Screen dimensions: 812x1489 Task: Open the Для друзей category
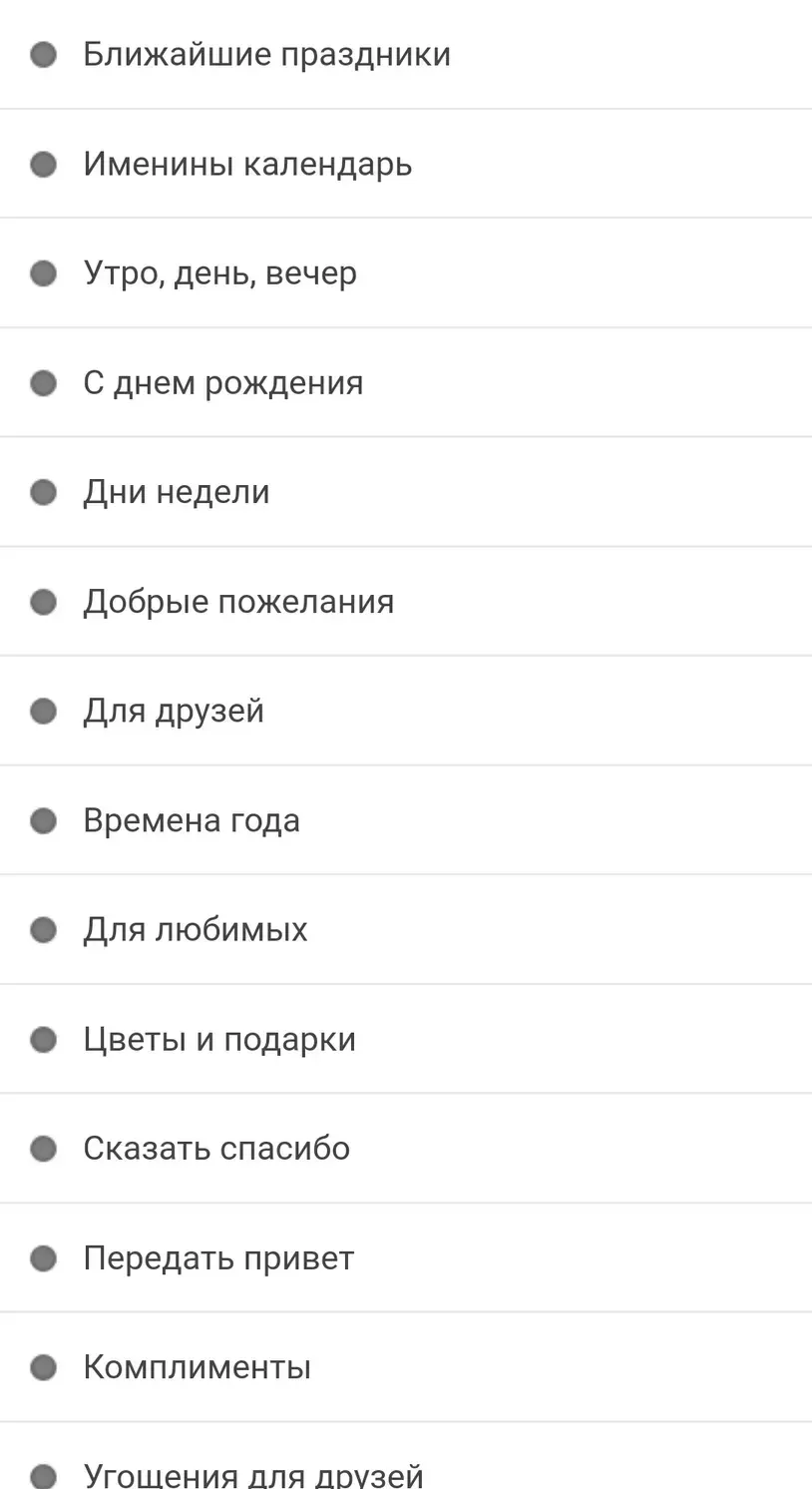[173, 711]
